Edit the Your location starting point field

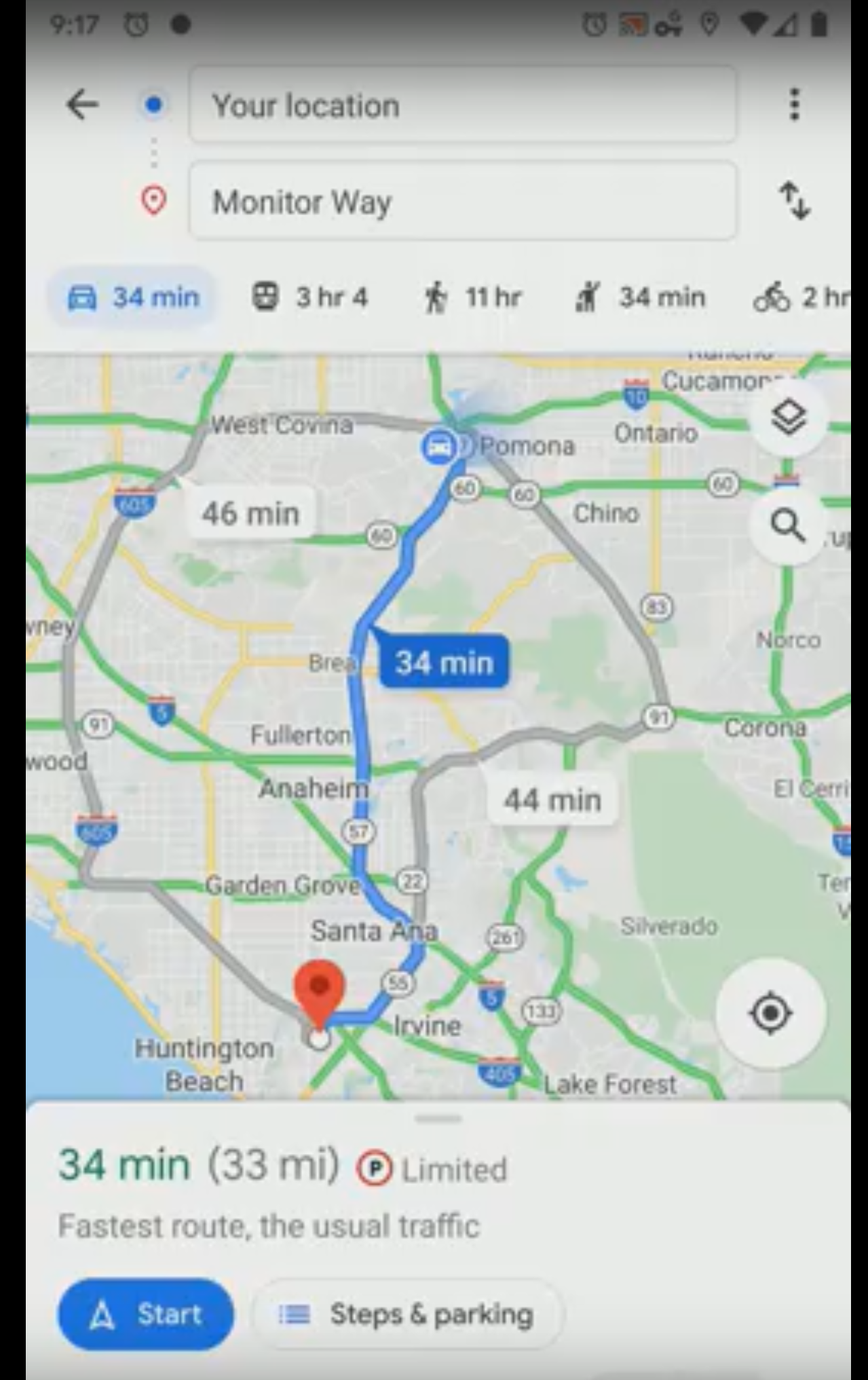(462, 105)
